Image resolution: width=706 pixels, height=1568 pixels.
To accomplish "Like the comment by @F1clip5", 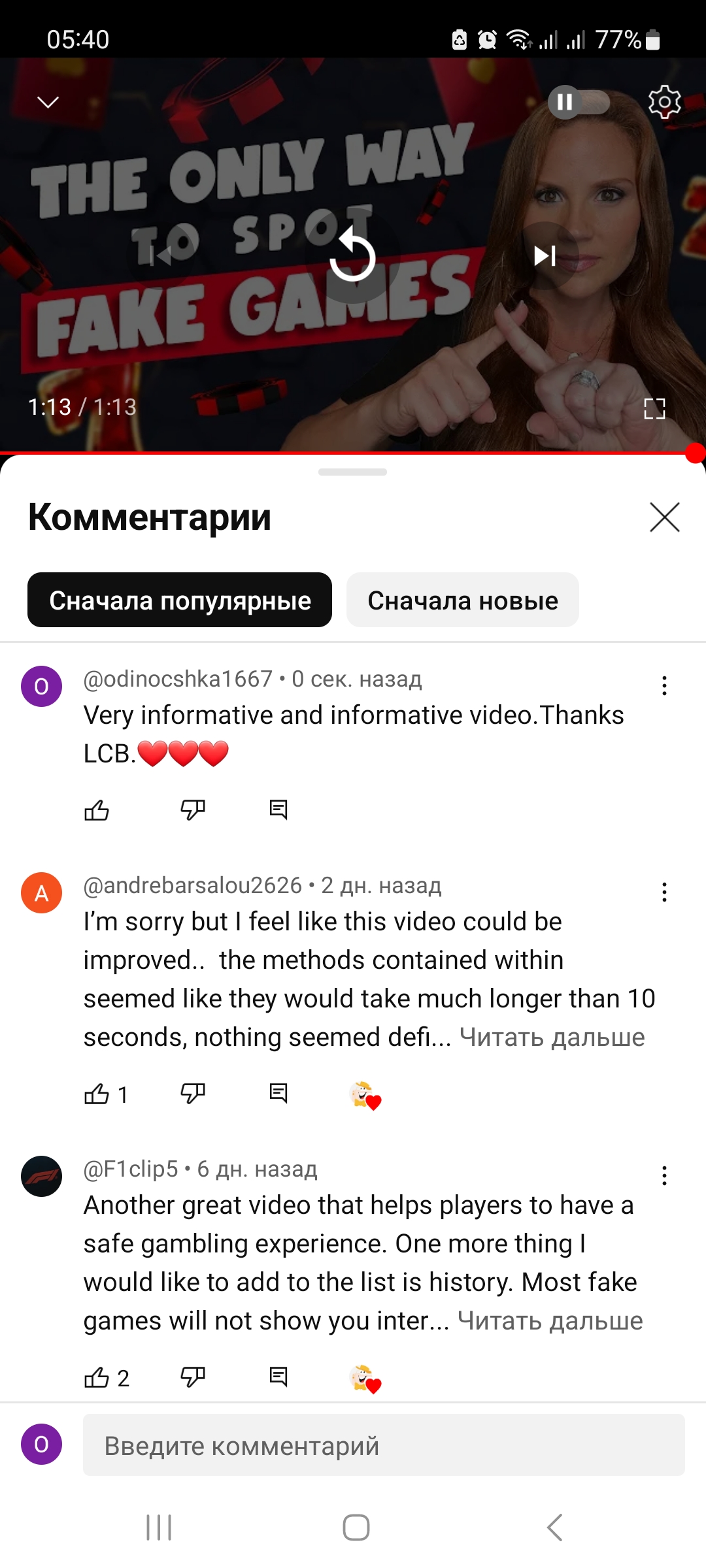I will 97,1377.
